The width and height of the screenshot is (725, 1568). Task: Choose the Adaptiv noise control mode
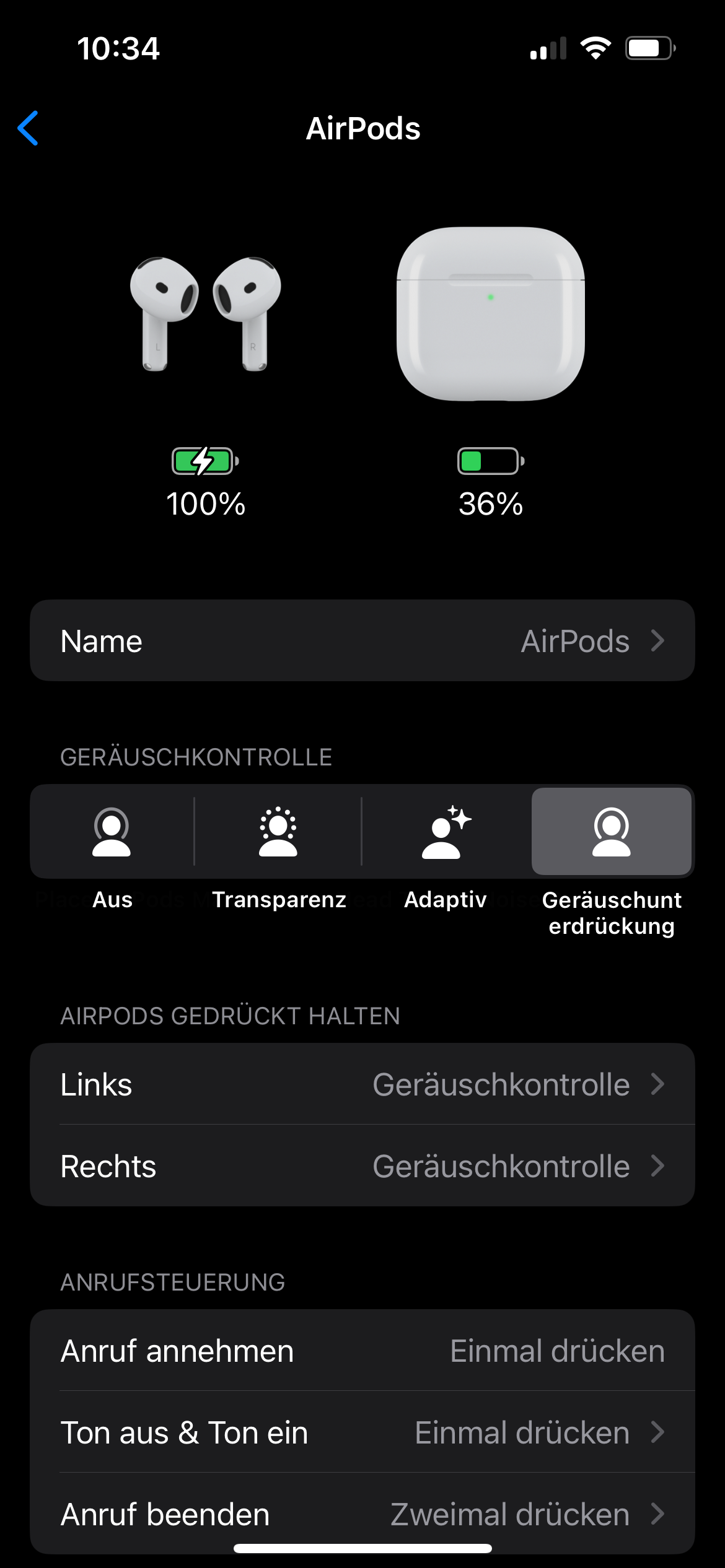[x=445, y=832]
